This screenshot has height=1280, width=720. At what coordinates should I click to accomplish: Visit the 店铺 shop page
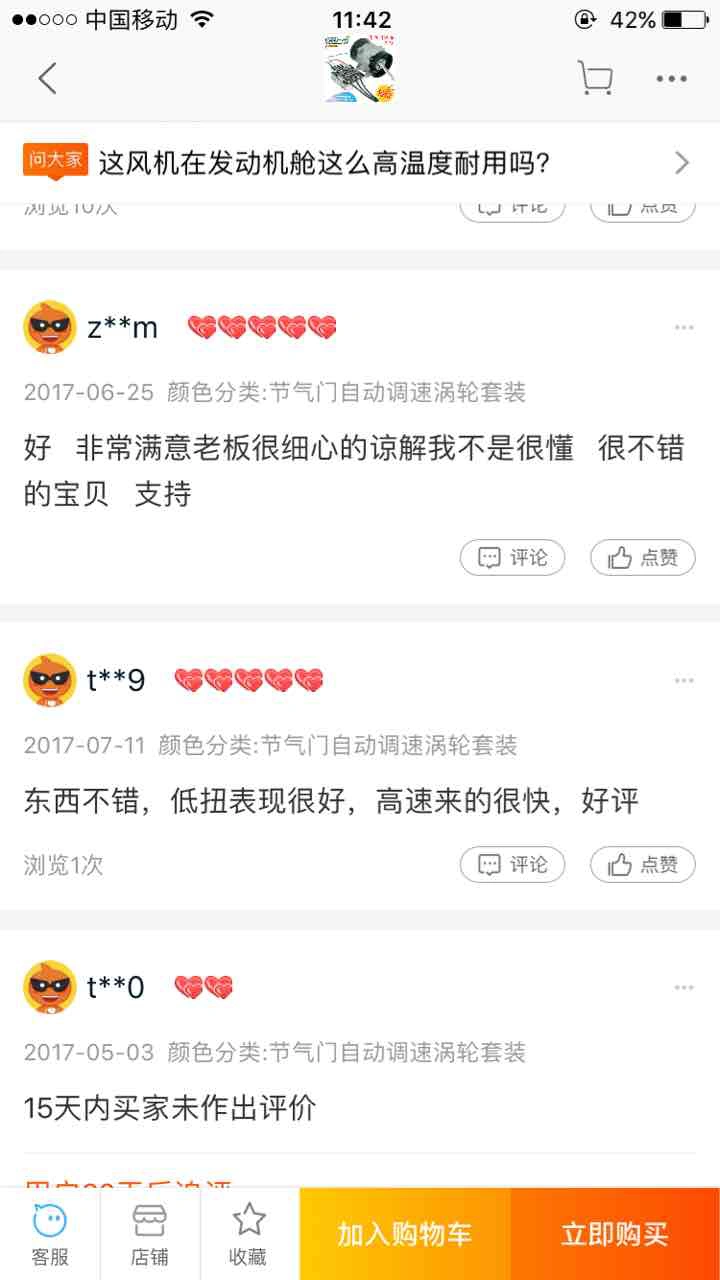[150, 1234]
